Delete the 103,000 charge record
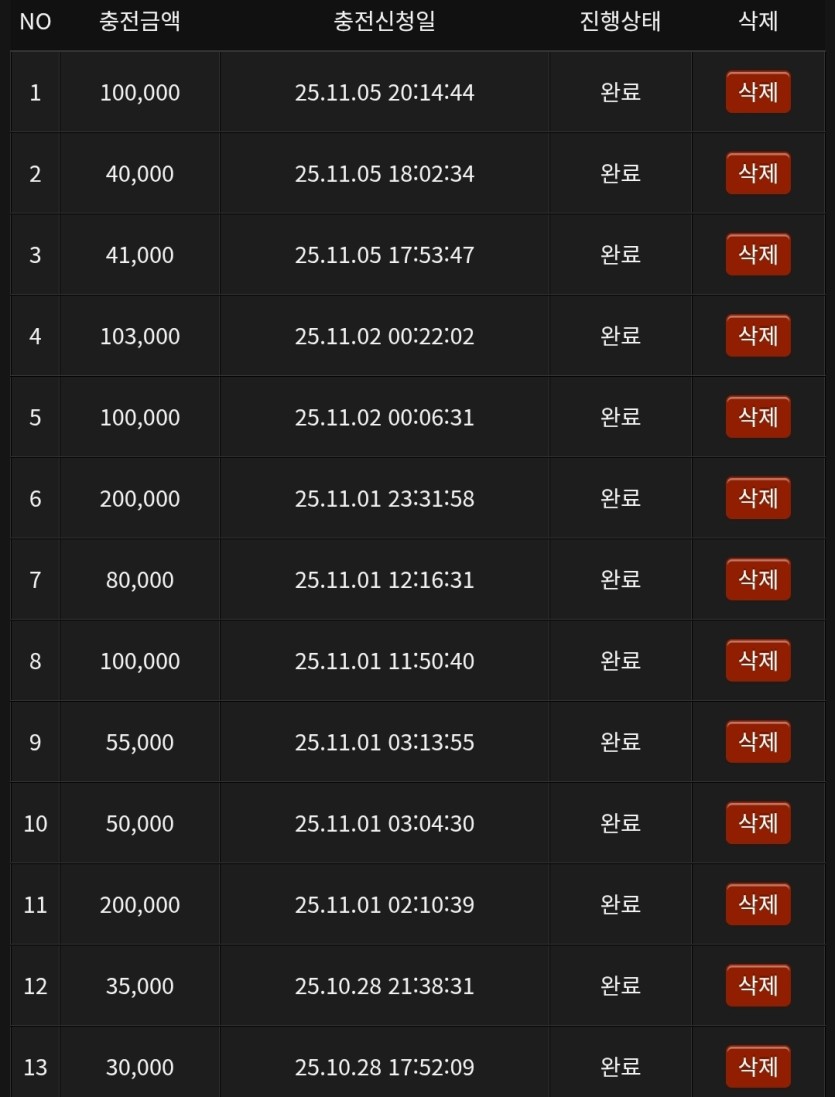The height and width of the screenshot is (1097, 835). [758, 336]
